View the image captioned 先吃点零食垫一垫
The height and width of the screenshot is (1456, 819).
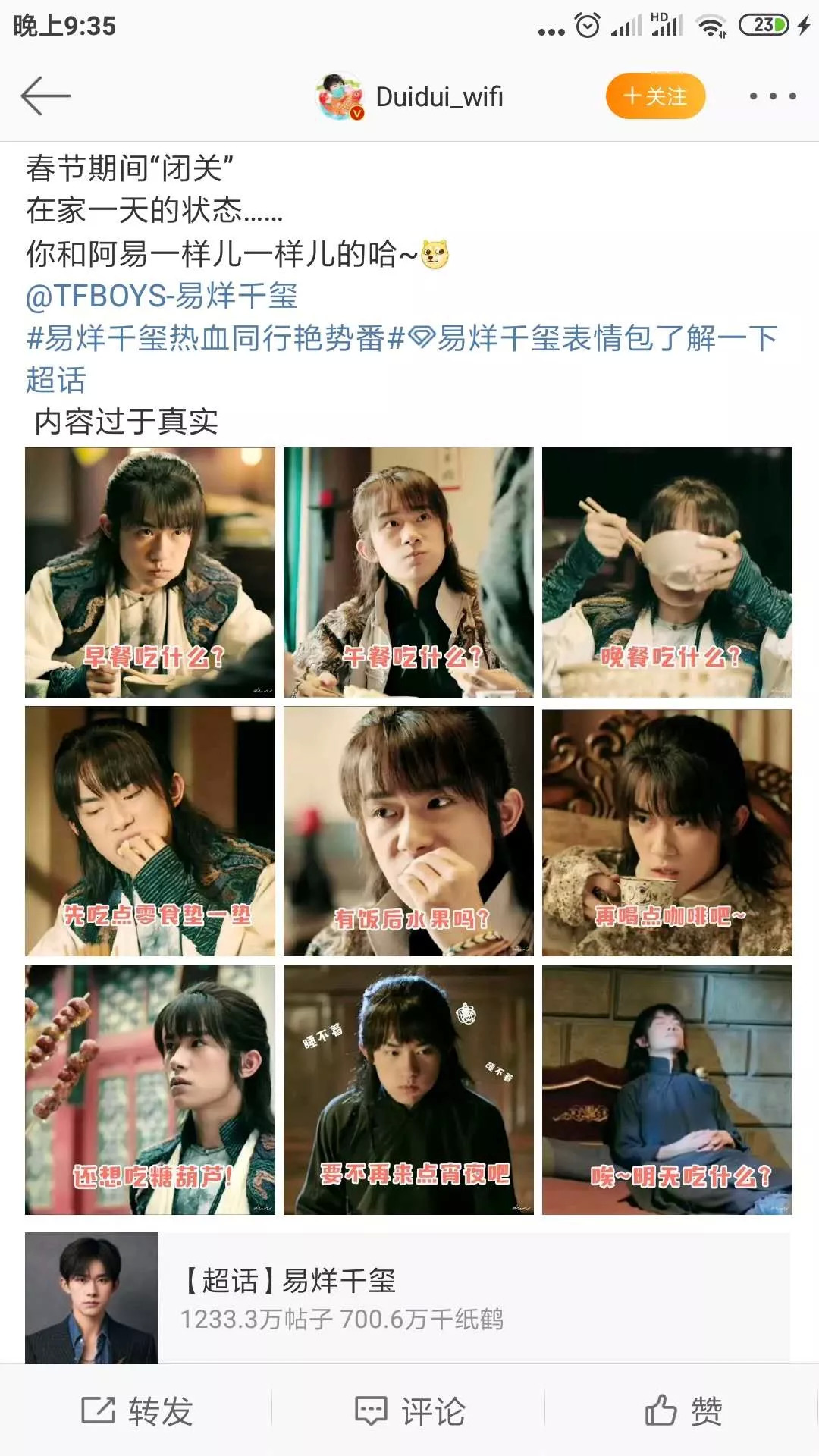[x=150, y=831]
